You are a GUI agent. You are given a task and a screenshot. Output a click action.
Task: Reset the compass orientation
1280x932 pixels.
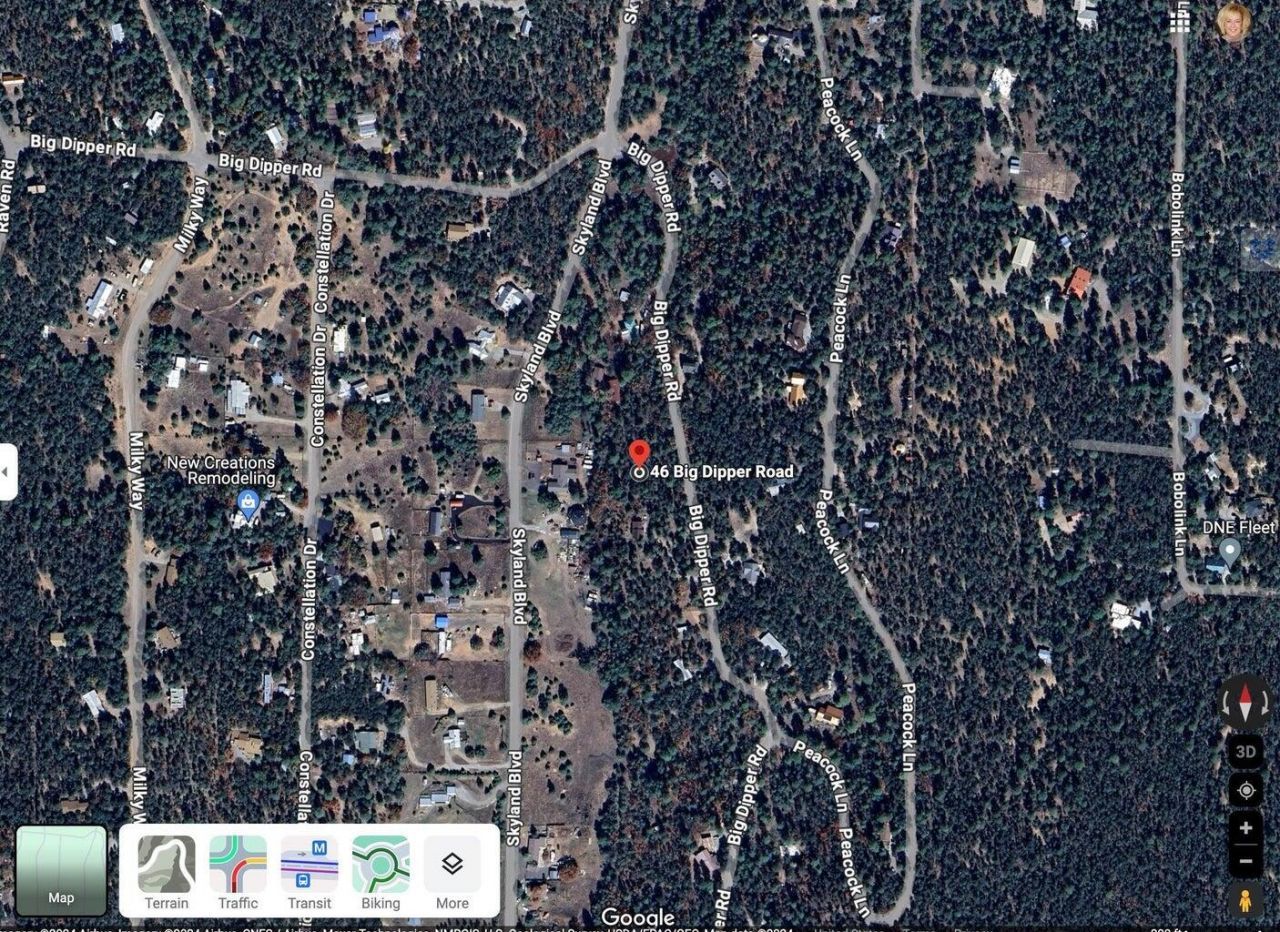click(1245, 702)
